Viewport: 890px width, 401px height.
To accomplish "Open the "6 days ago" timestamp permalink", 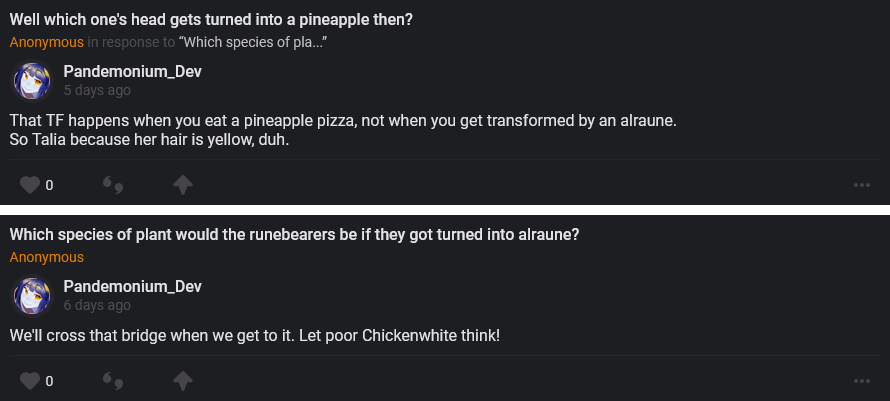I will [97, 305].
